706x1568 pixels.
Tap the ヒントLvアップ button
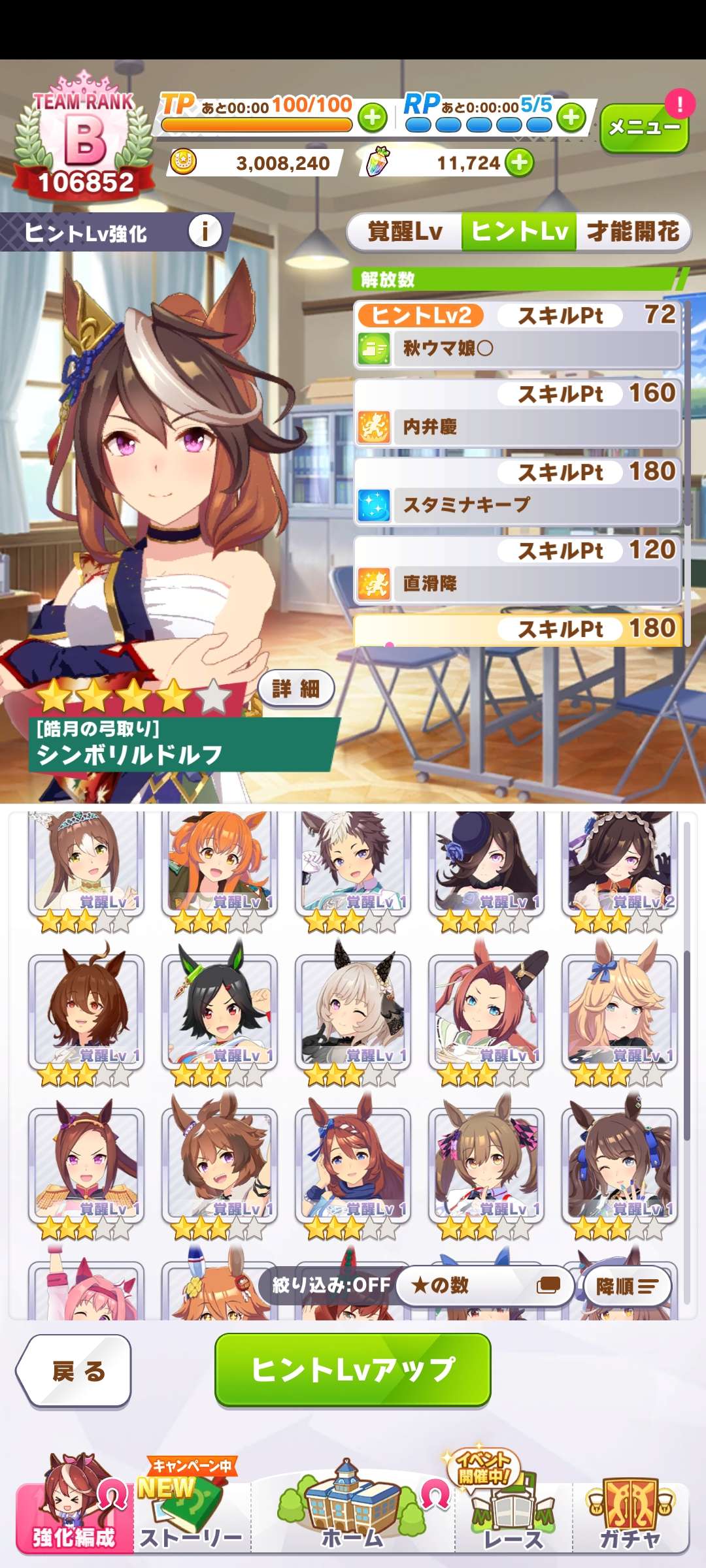click(352, 1370)
